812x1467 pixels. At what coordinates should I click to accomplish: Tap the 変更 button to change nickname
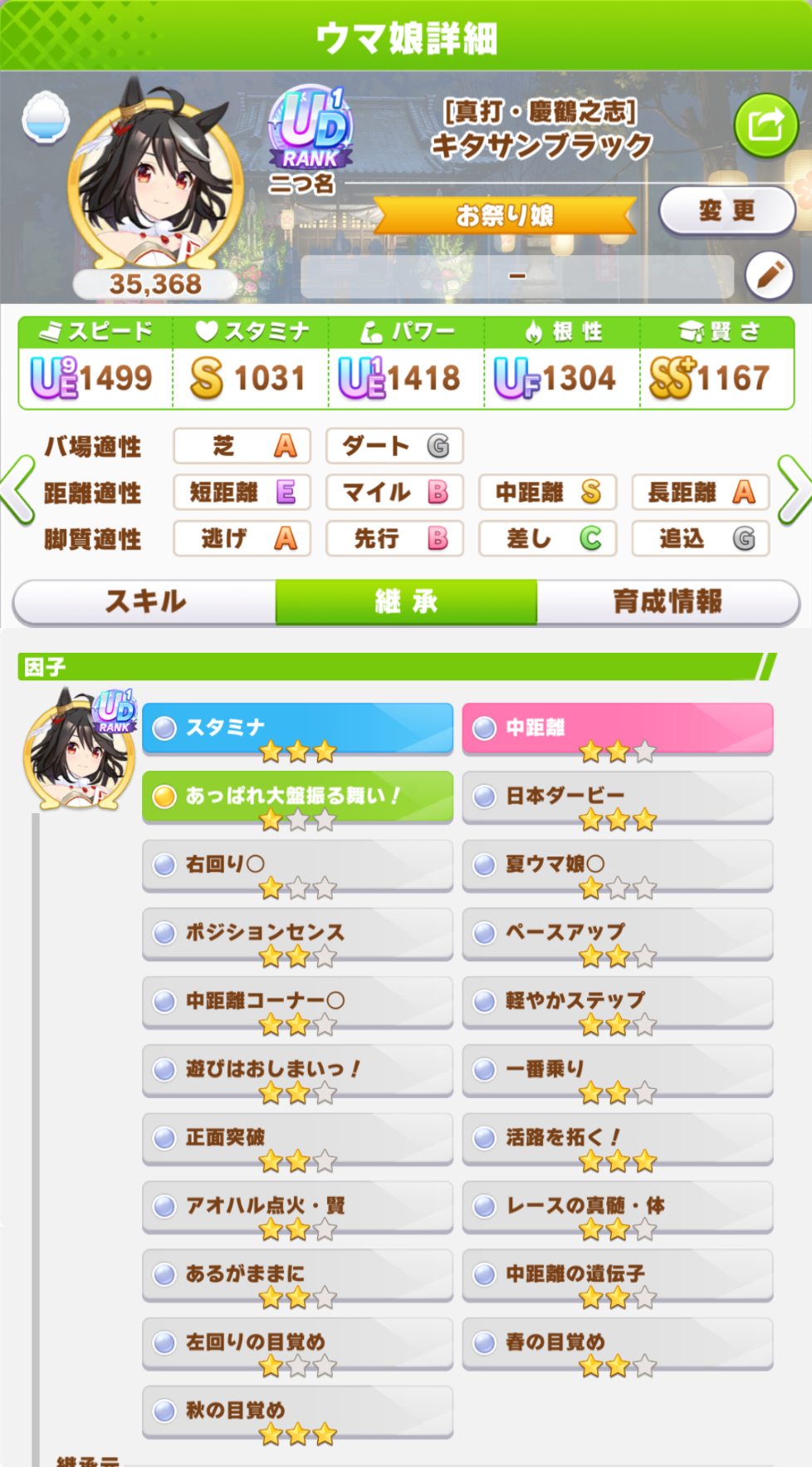[727, 211]
